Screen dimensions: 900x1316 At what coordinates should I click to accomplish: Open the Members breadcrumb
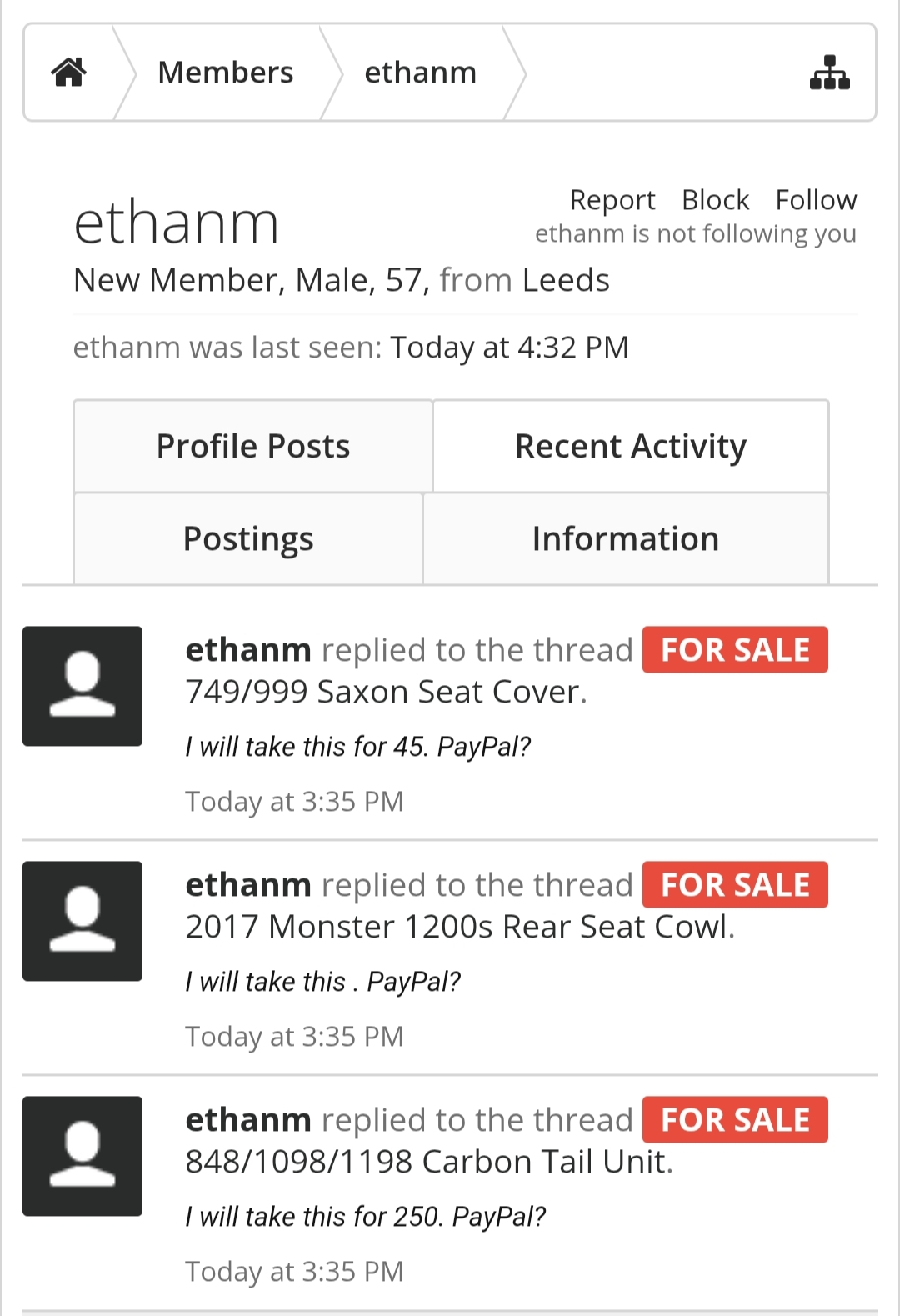tap(225, 73)
